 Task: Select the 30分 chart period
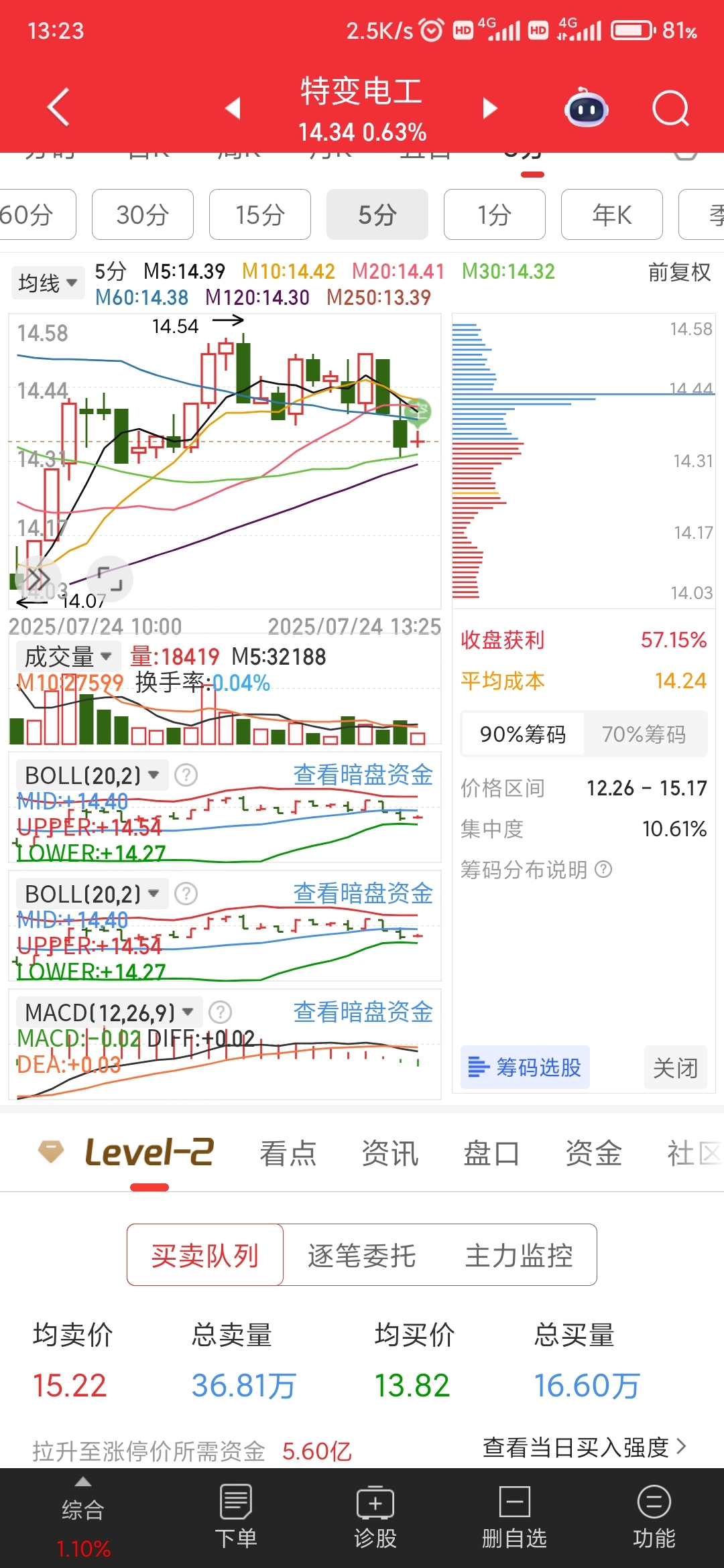(142, 214)
